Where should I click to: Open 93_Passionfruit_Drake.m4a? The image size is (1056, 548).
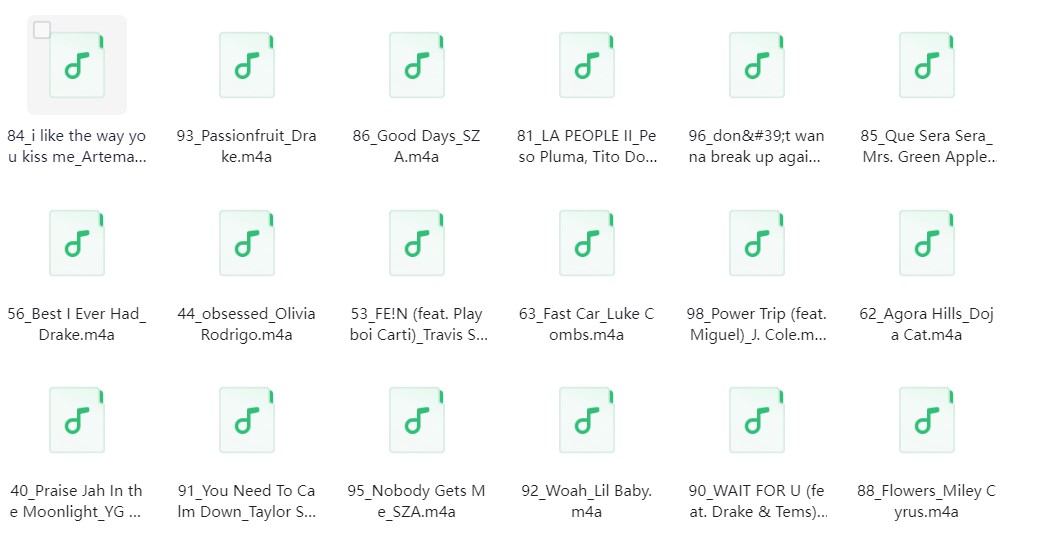point(247,66)
